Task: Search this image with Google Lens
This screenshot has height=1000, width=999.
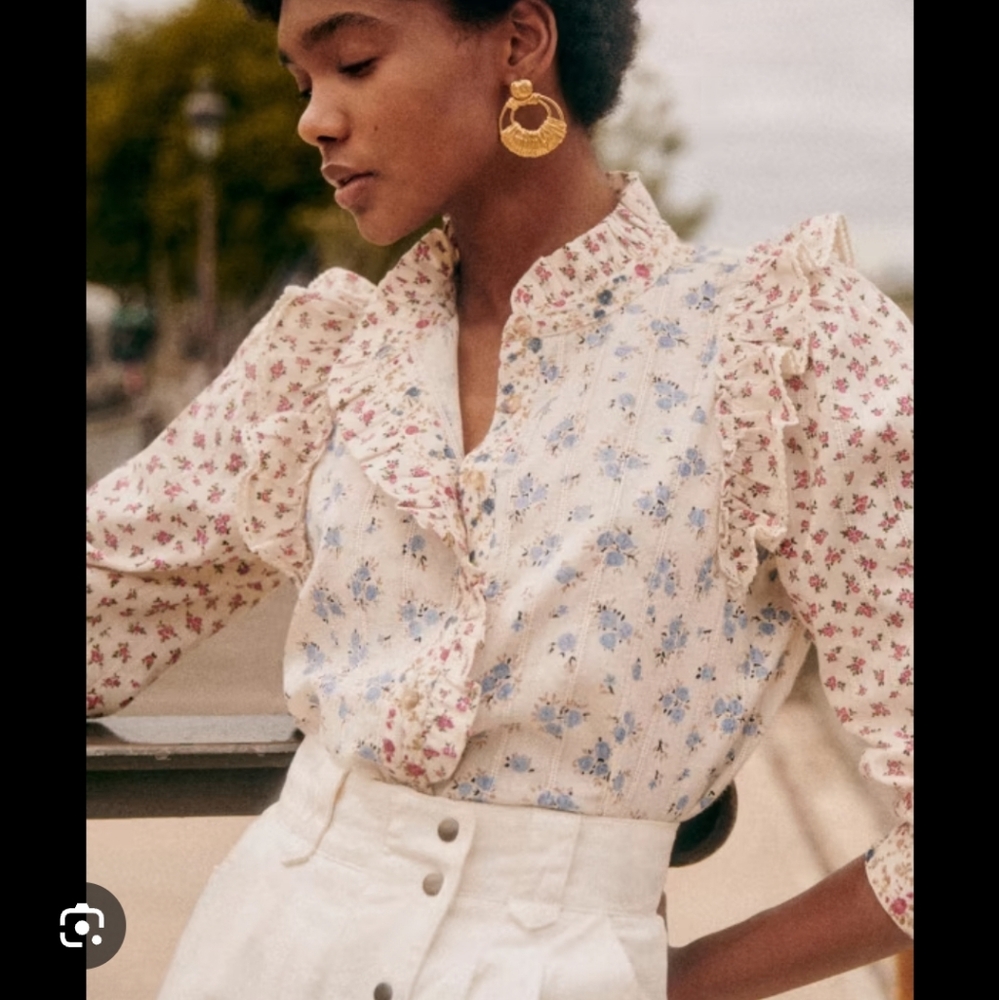Action: (82, 925)
